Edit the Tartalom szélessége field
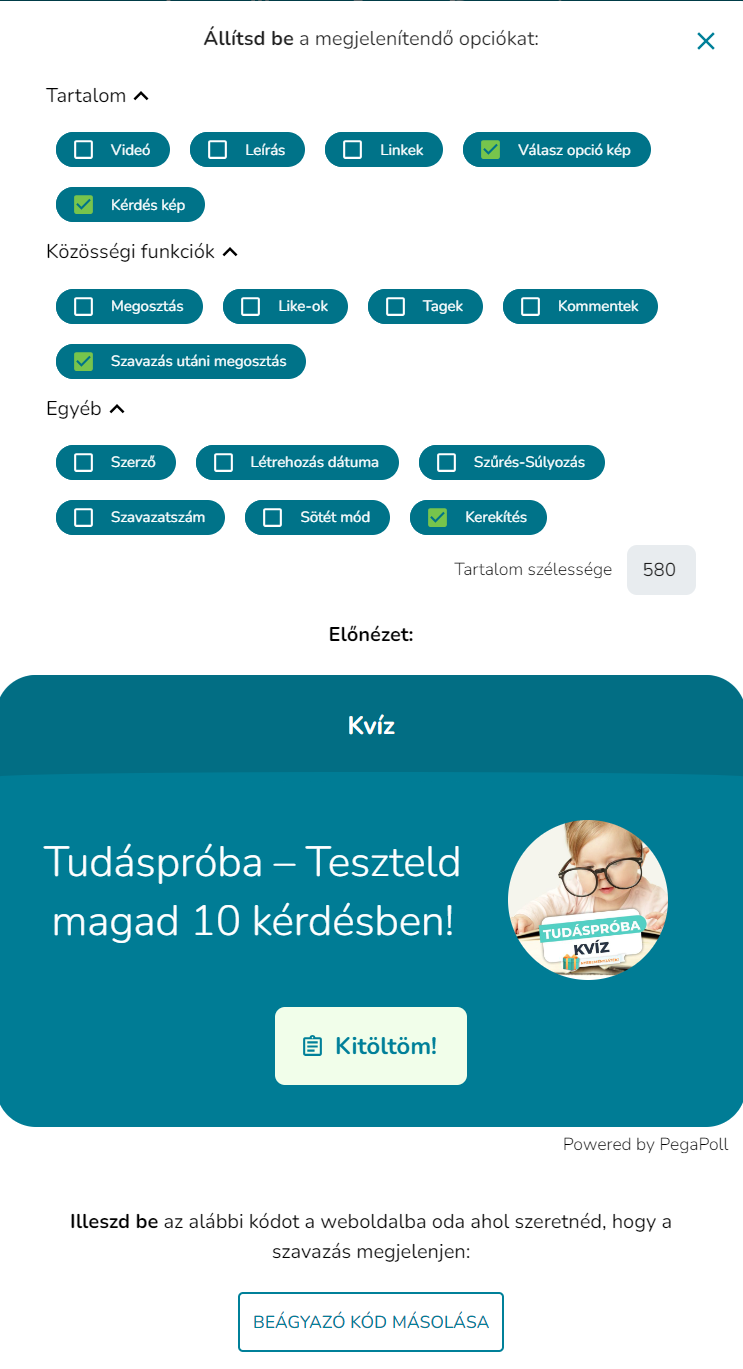This screenshot has height=1369, width=743. click(x=660, y=570)
